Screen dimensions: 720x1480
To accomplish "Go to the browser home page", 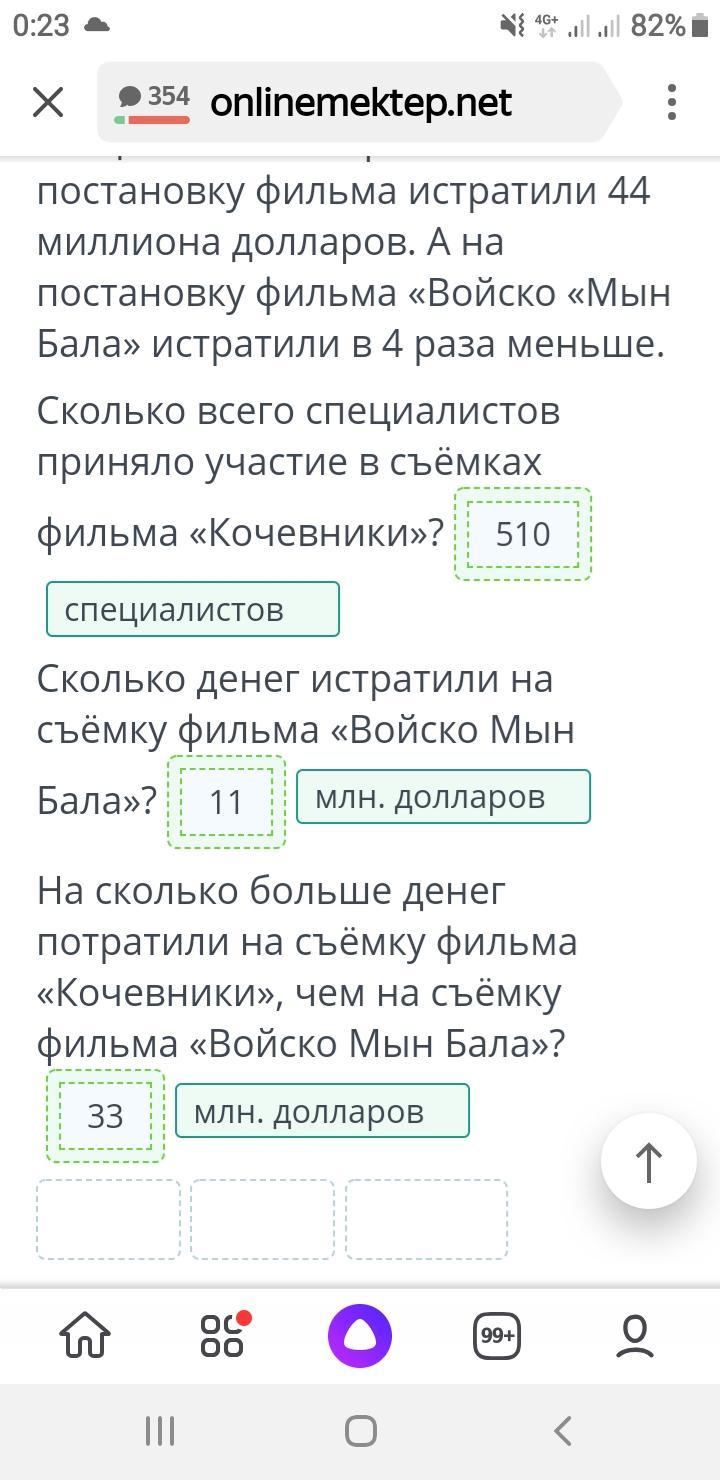I will [x=85, y=1335].
